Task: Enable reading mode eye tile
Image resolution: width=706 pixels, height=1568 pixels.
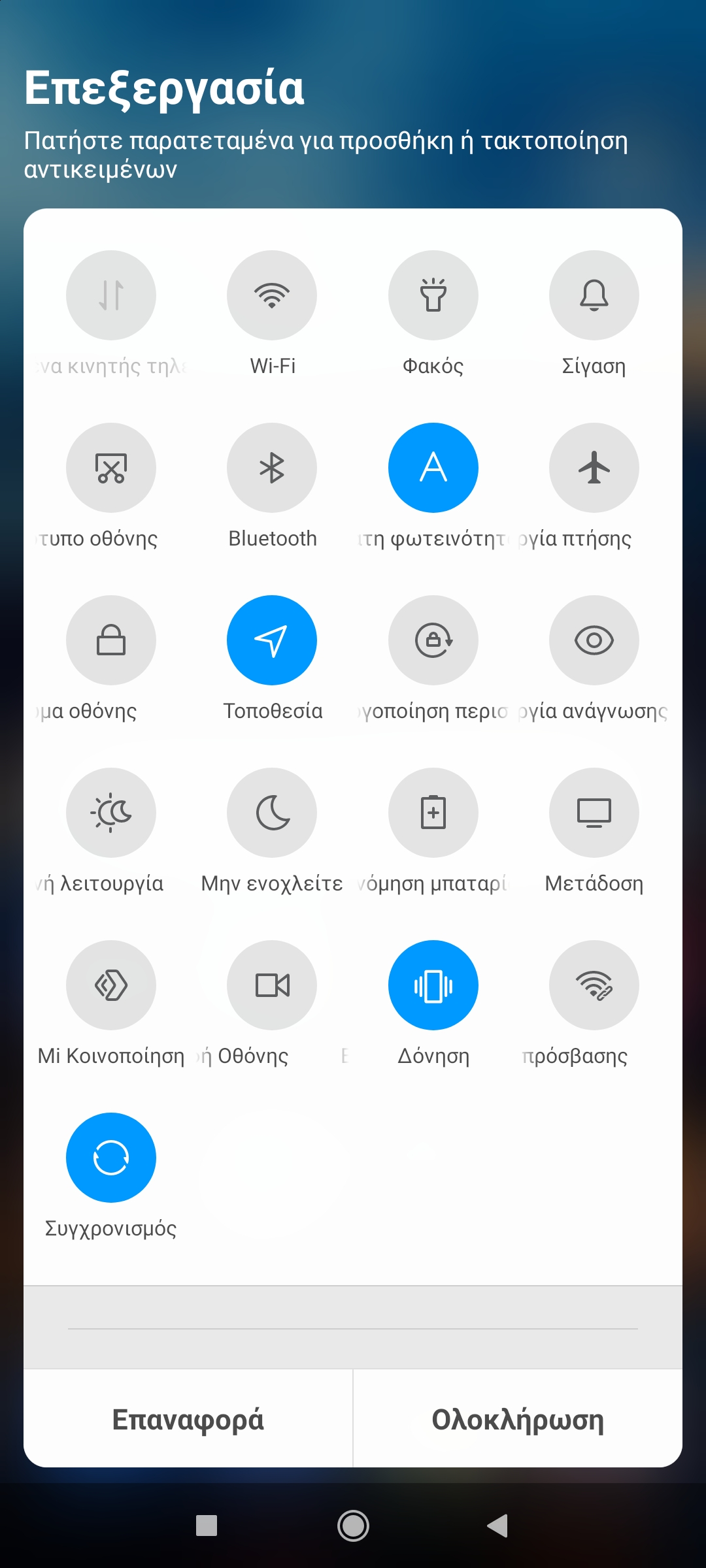Action: coord(594,640)
